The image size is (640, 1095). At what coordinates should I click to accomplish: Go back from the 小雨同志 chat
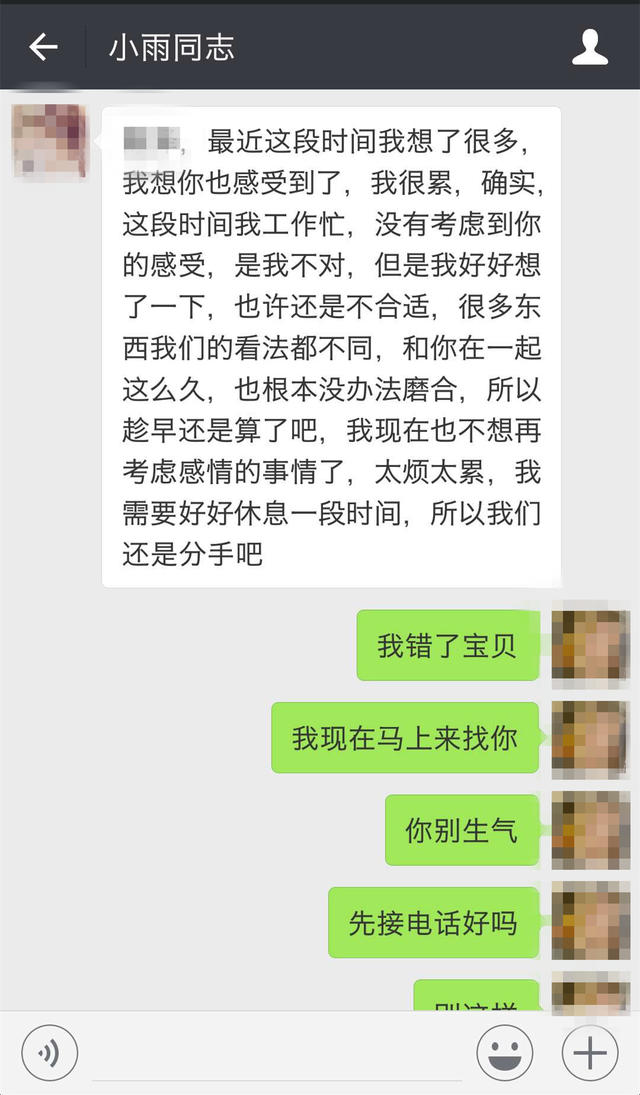click(43, 47)
